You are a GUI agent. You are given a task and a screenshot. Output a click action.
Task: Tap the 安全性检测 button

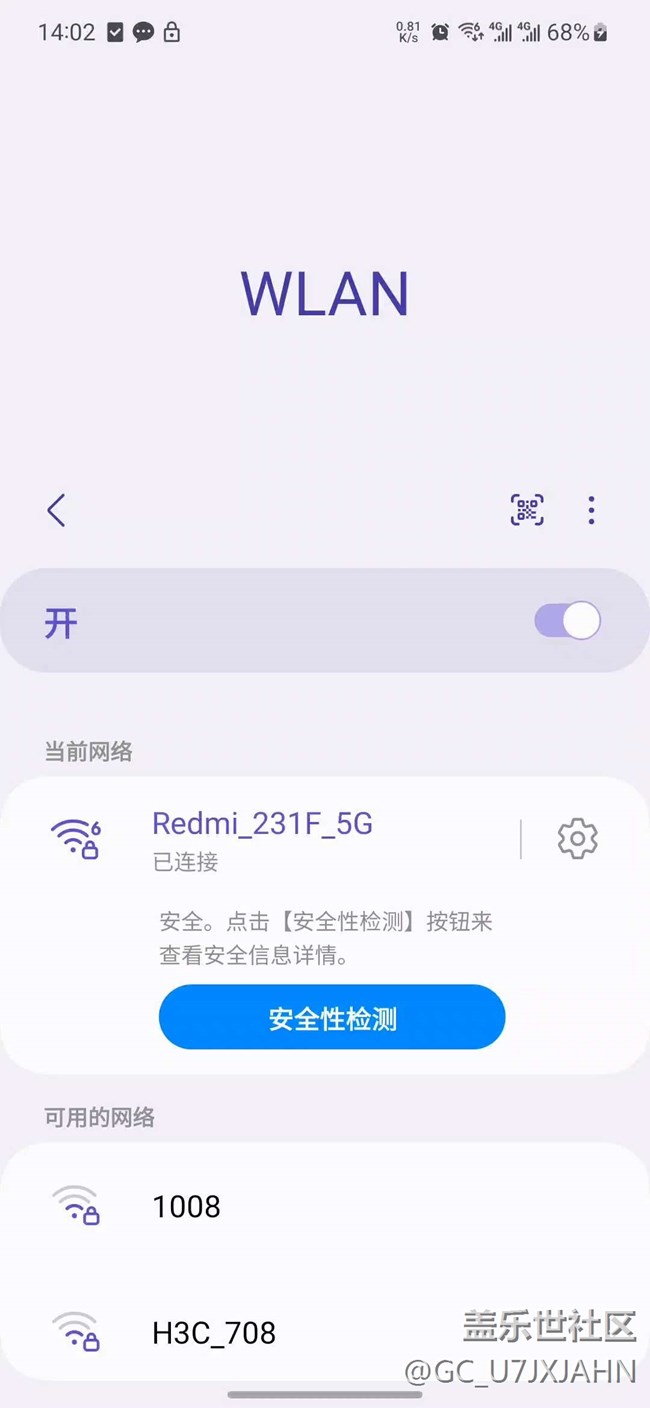click(332, 1018)
